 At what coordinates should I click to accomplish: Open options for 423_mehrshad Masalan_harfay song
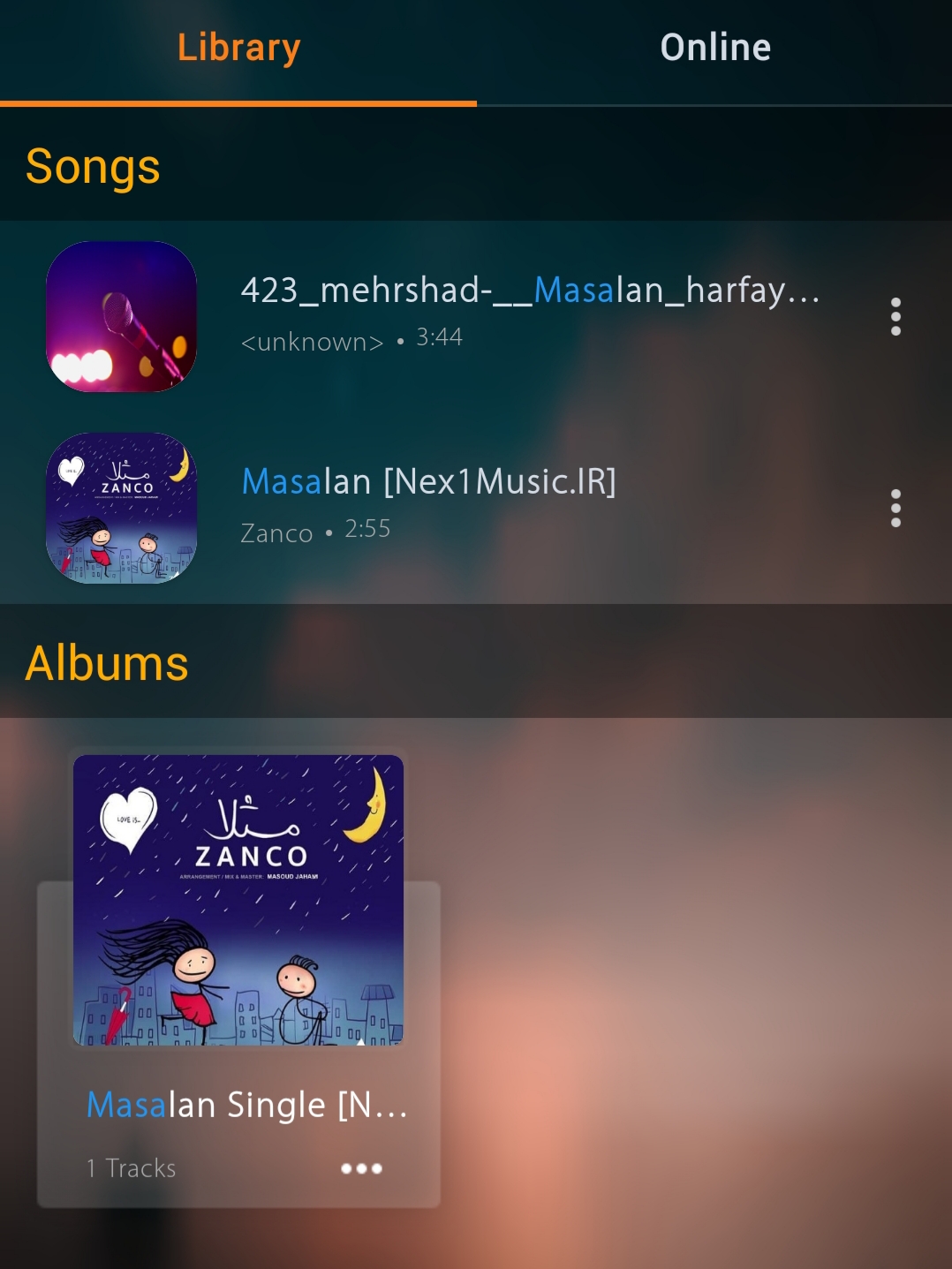click(x=895, y=316)
